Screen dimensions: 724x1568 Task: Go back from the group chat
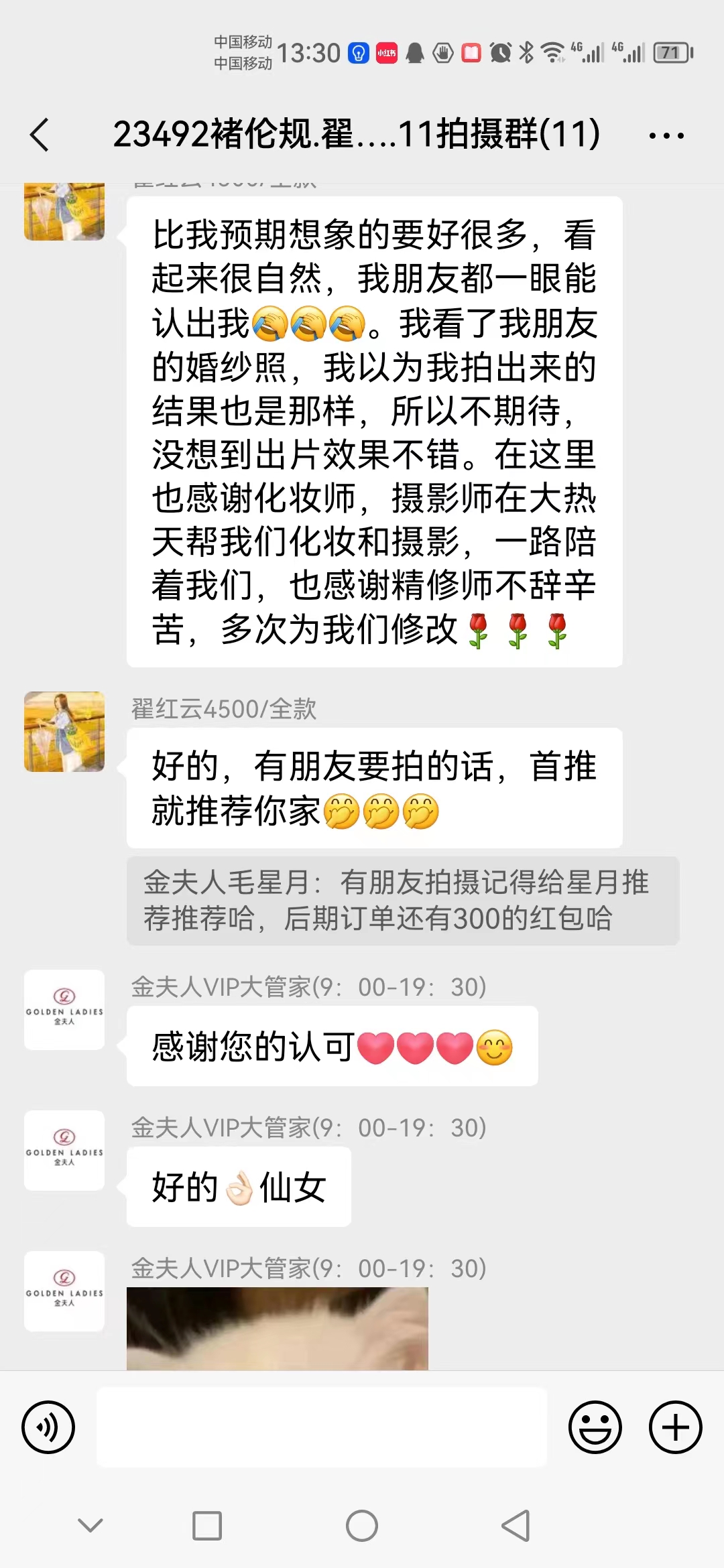click(x=40, y=135)
